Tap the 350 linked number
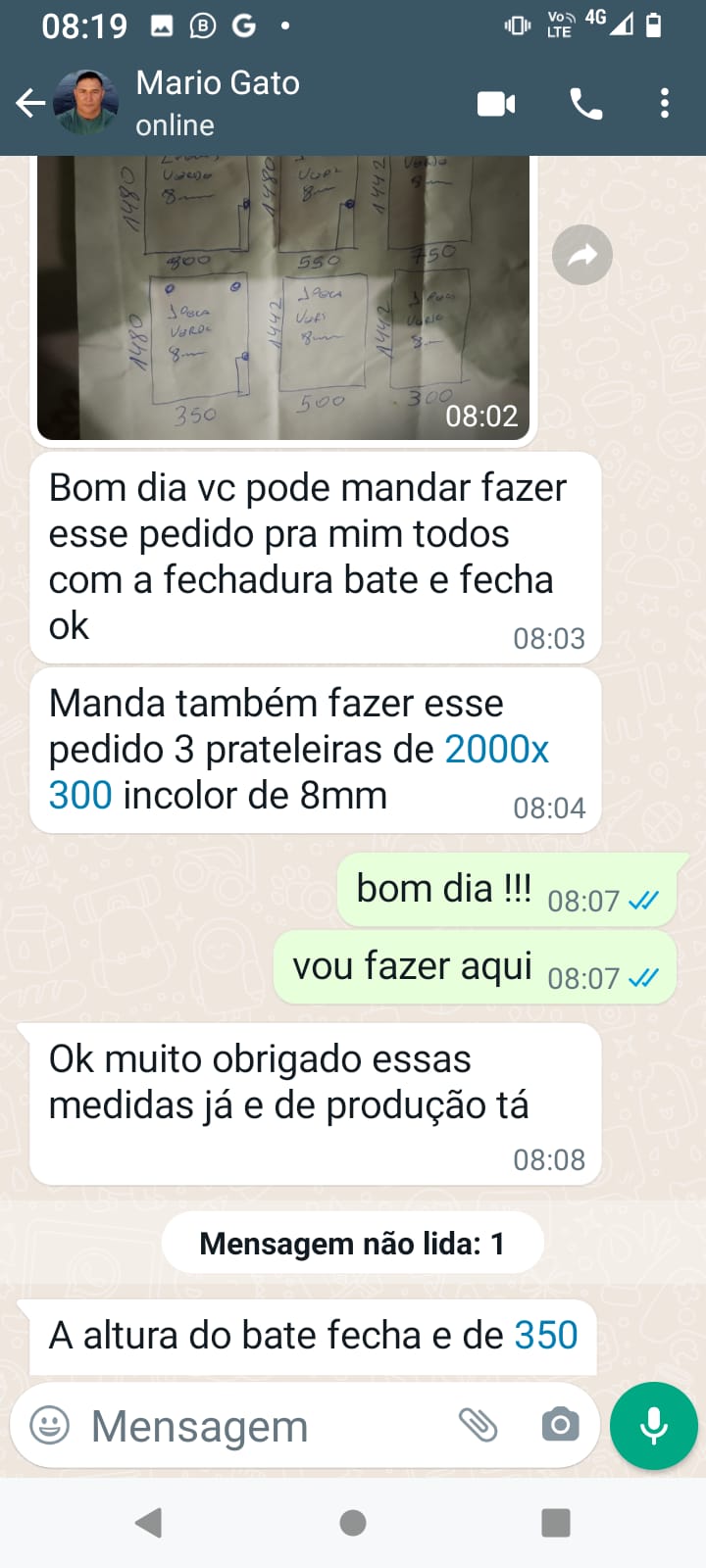 (x=546, y=1335)
